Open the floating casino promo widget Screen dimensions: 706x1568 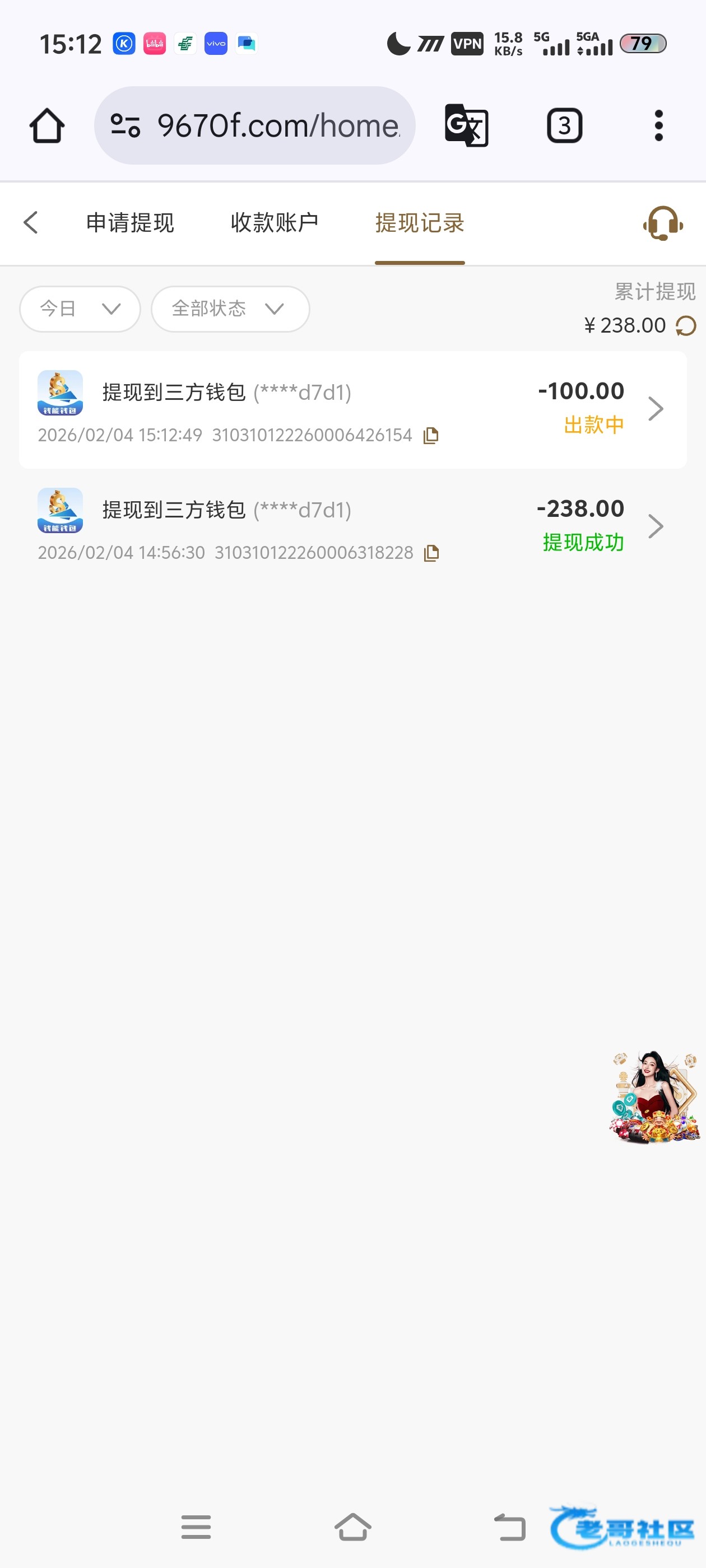(654, 1096)
